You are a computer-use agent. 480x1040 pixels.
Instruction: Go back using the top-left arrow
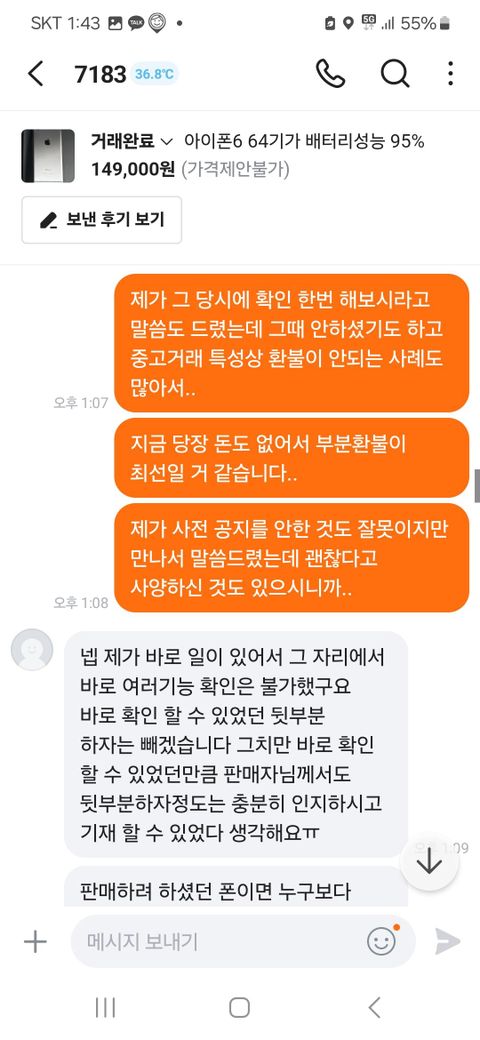pyautogui.click(x=36, y=74)
